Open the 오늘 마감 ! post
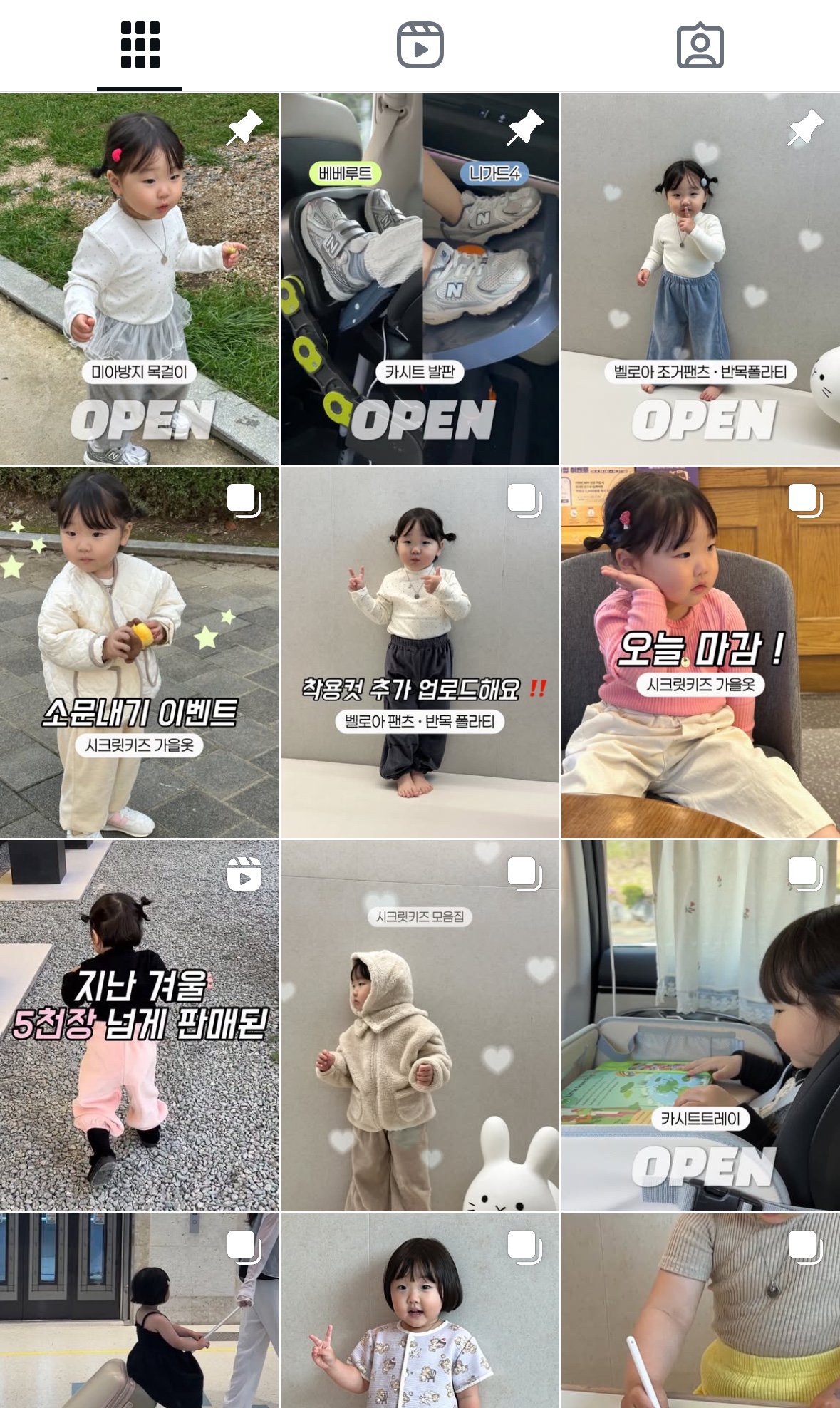Image resolution: width=840 pixels, height=1408 pixels. coord(700,652)
